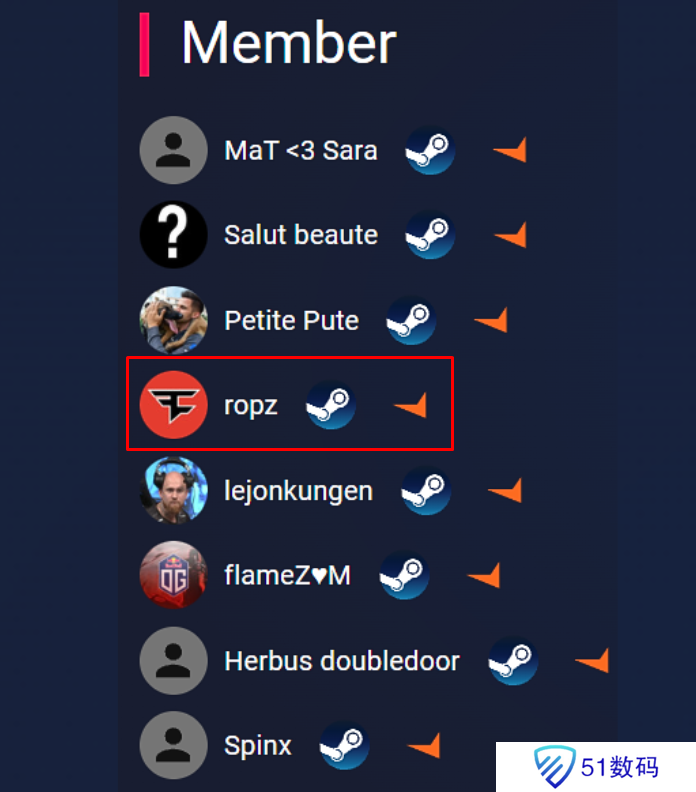Tap the FACEIT icon next to lejonkungen
This screenshot has width=696, height=792.
tap(507, 491)
